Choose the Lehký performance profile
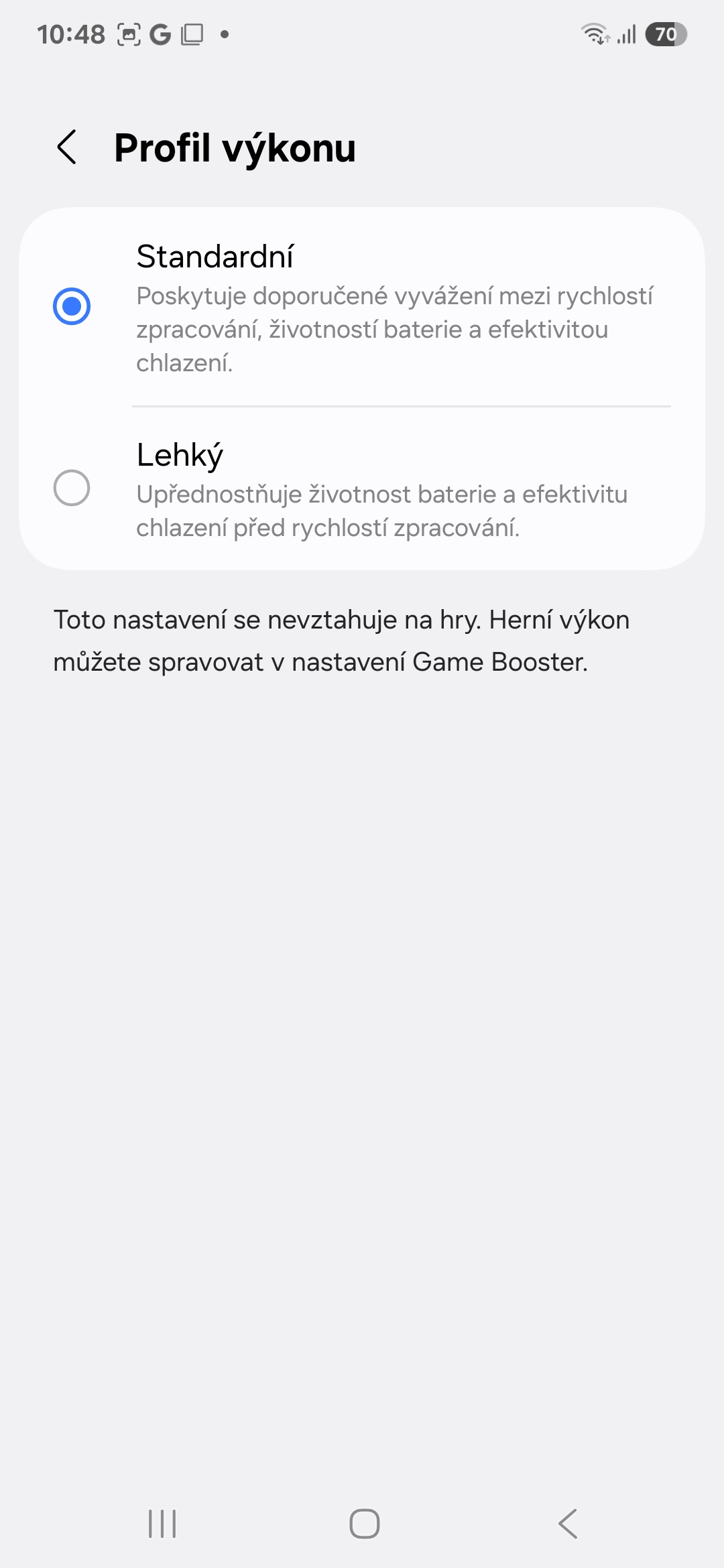Viewport: 724px width, 1568px height. [x=362, y=489]
